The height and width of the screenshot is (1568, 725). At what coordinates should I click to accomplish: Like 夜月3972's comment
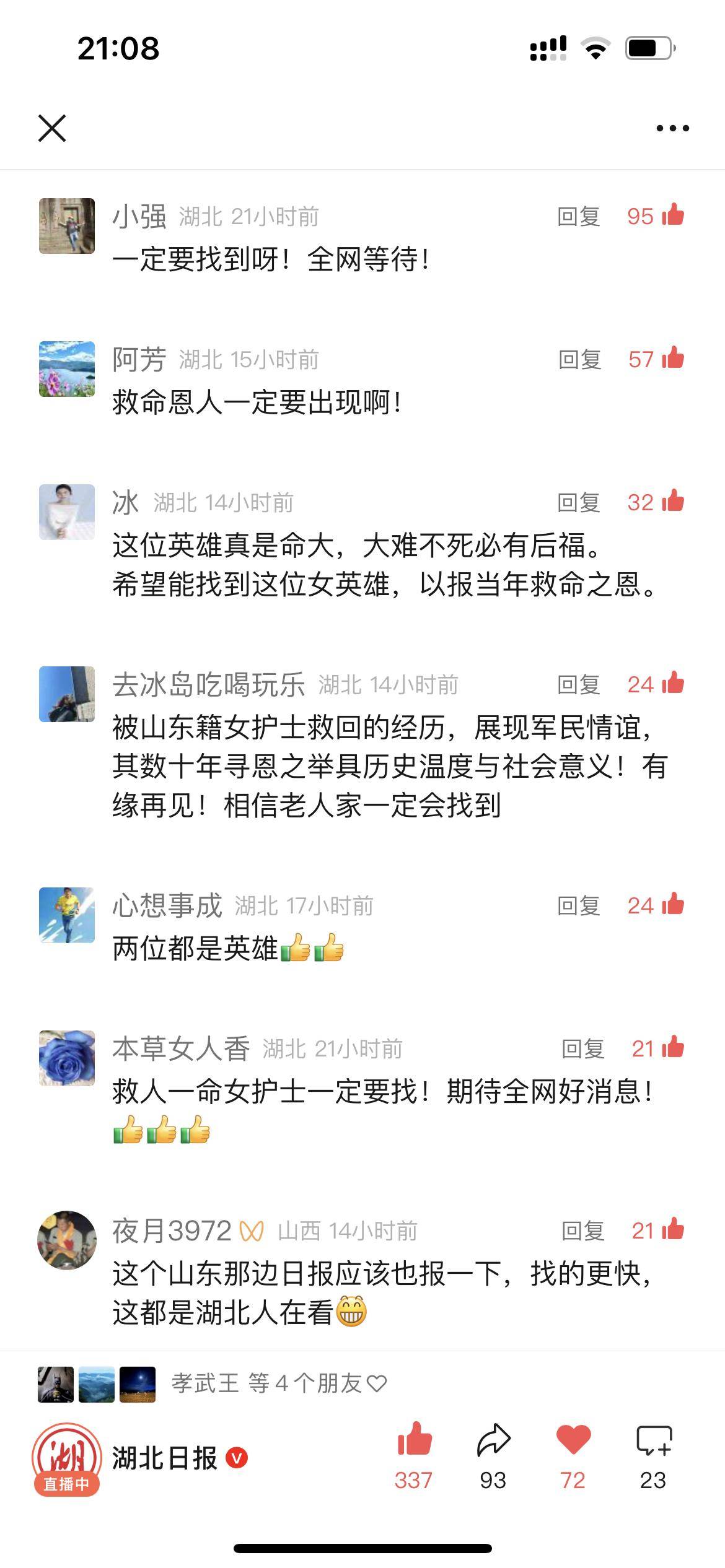tap(672, 1230)
